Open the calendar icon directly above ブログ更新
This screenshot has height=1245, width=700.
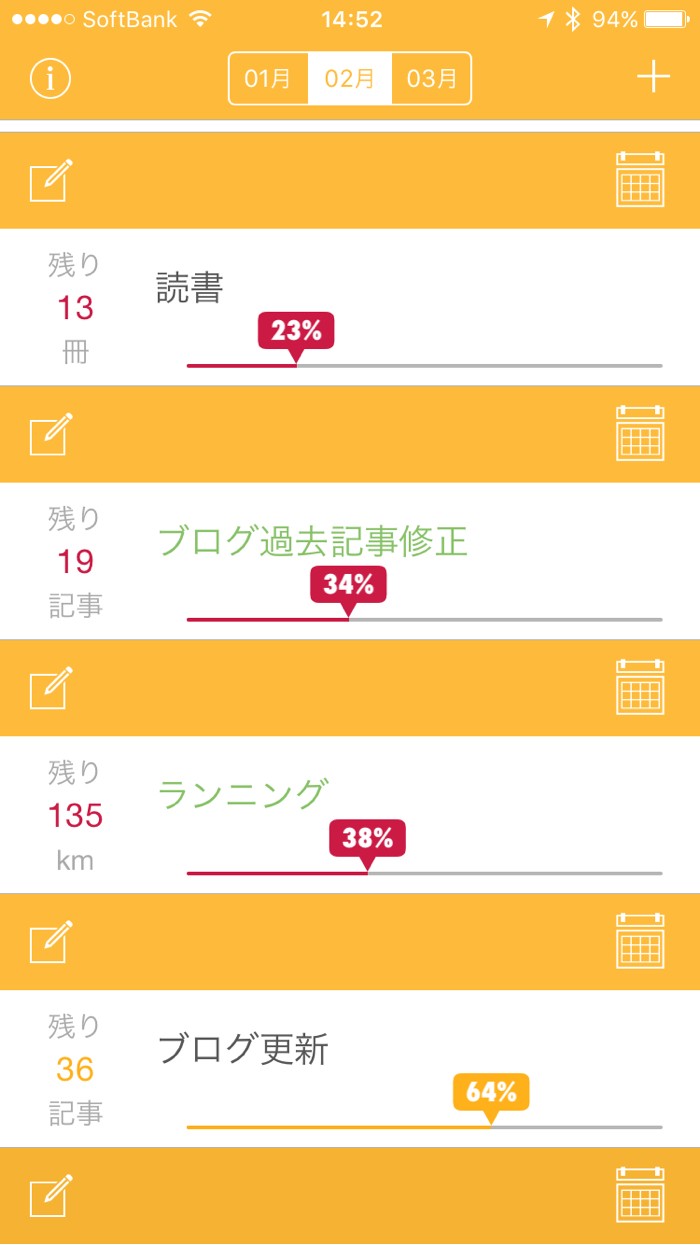(x=640, y=941)
